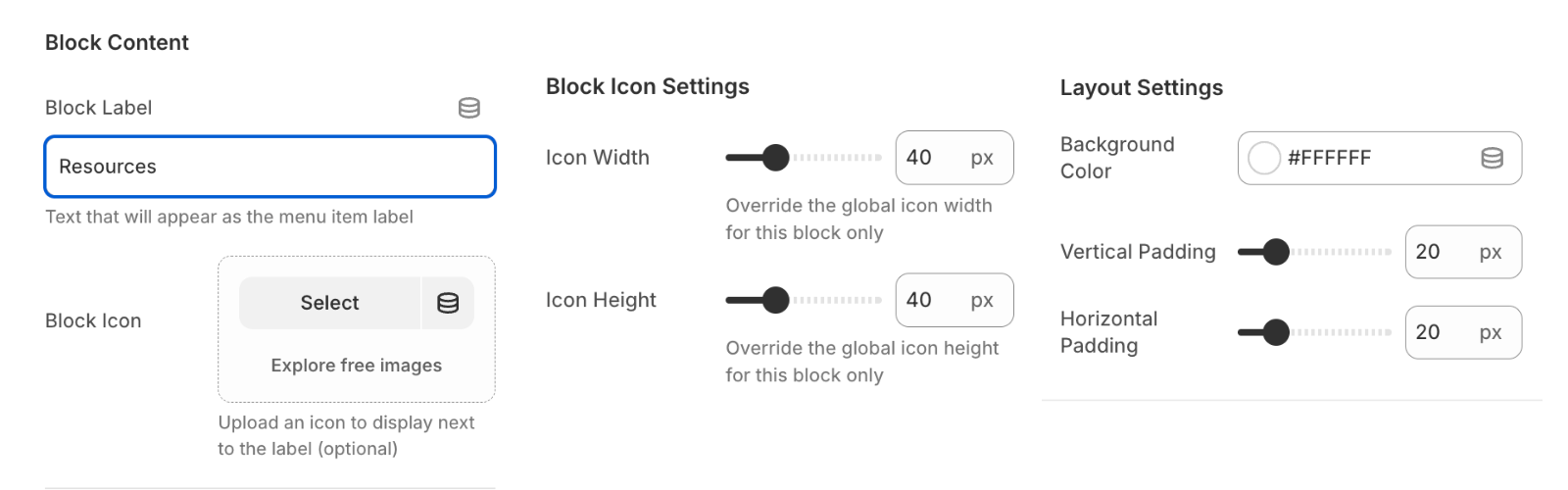1568x490 pixels.
Task: Tap the Icon Height slider
Action: [803, 300]
